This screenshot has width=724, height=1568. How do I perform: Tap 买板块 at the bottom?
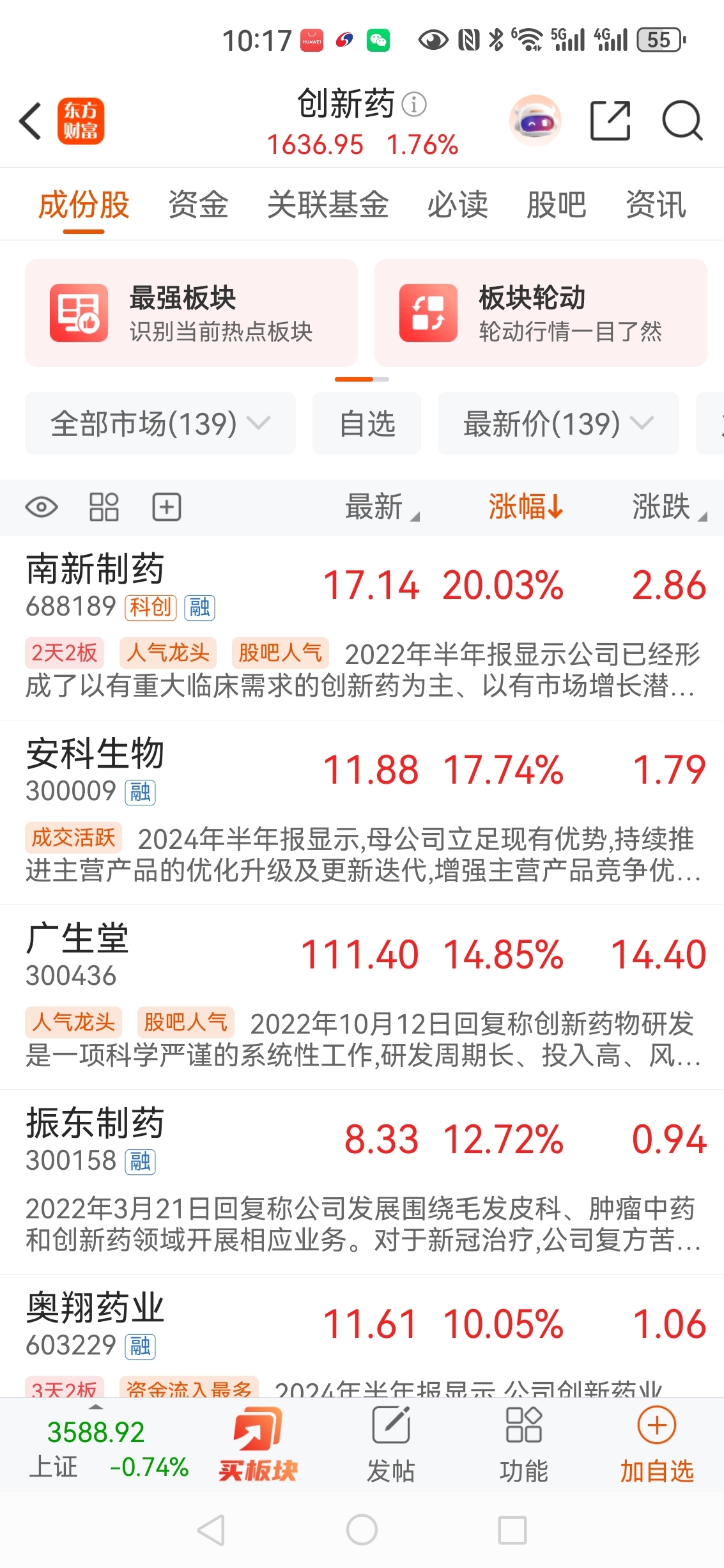click(x=258, y=1446)
